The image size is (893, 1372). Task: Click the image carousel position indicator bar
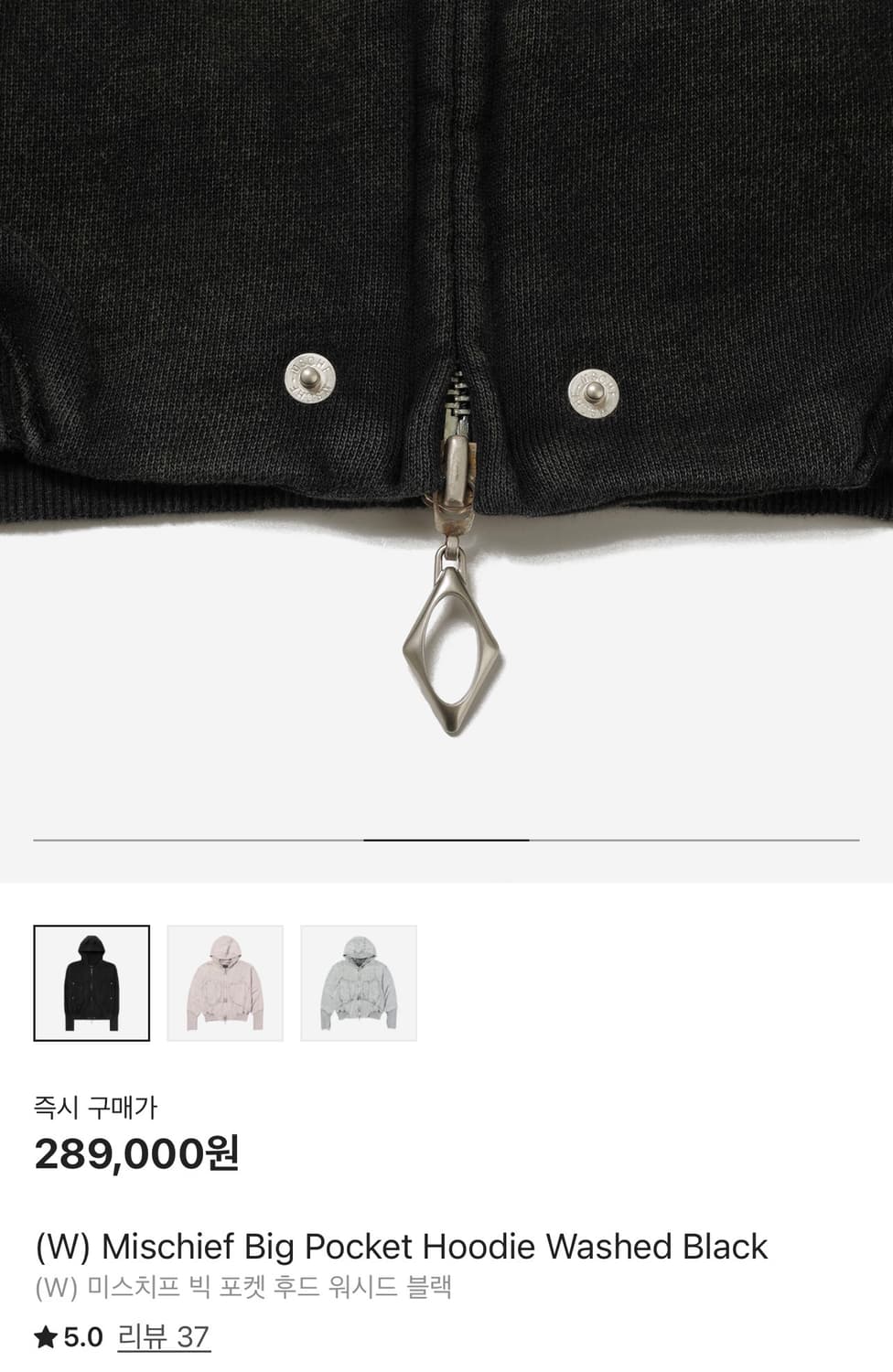[x=446, y=837]
